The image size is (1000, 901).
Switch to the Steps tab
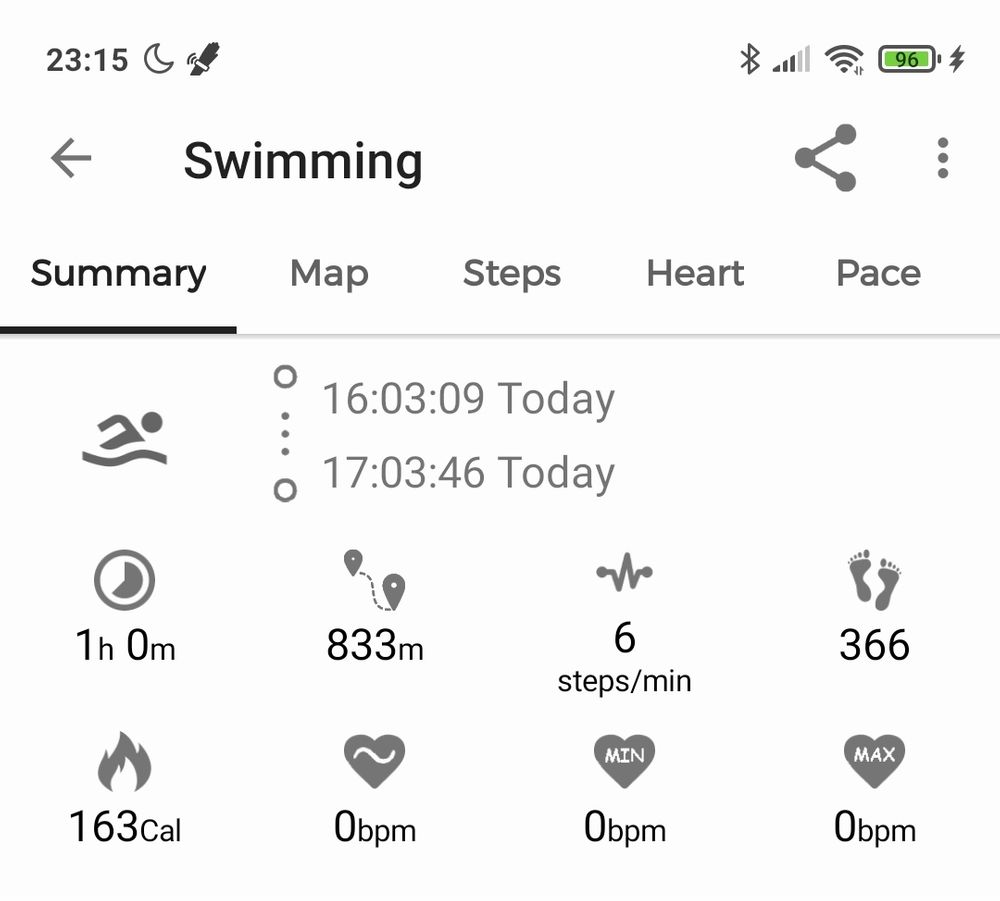click(512, 274)
